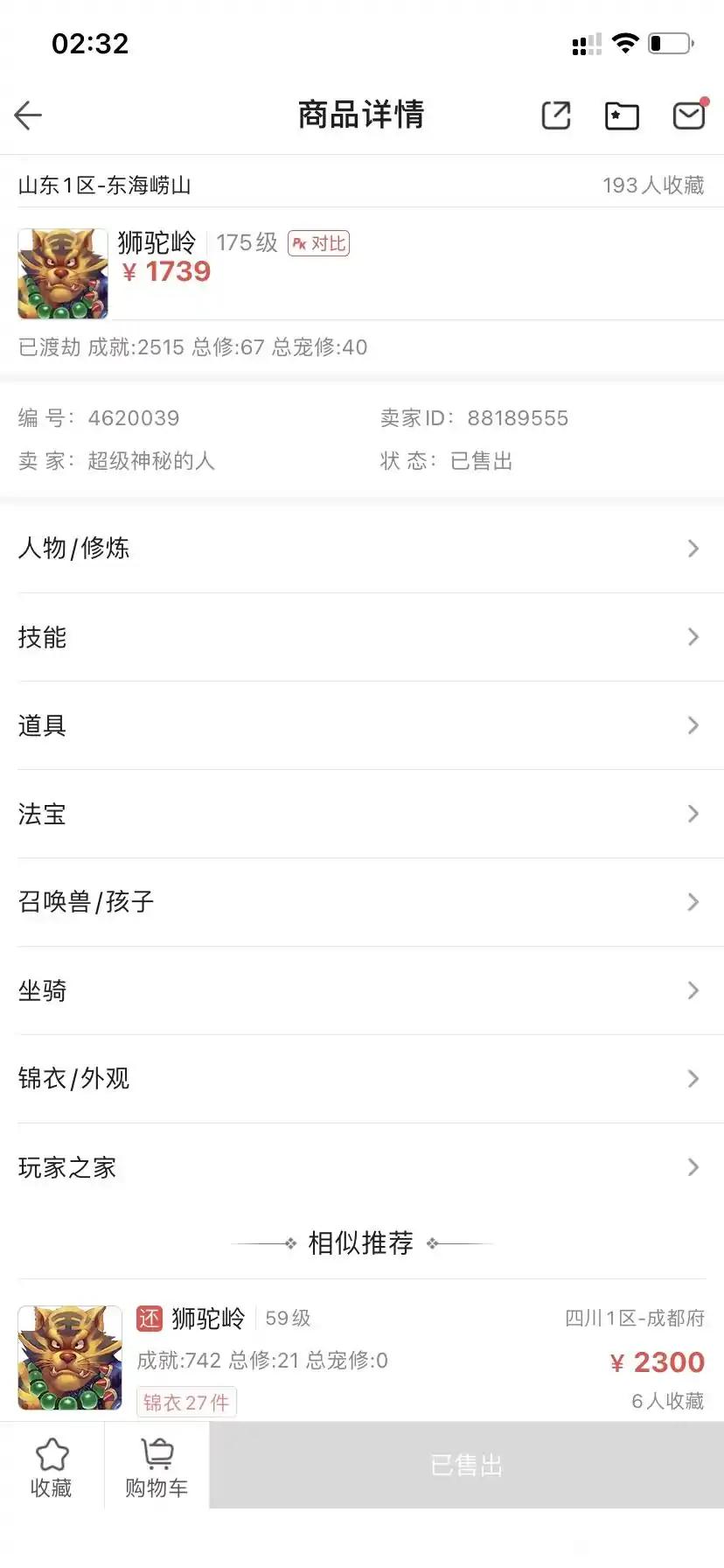
Task: Open the 人物/修炼 section
Action: [362, 549]
